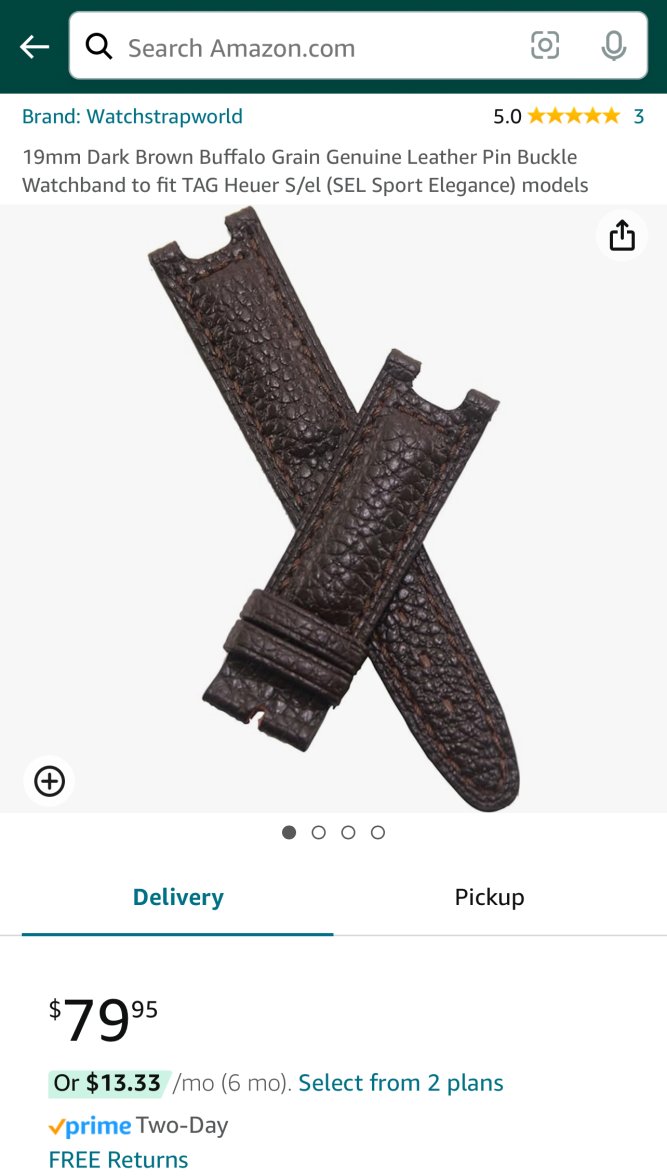Open Select from 2 plans link
Screen dimensions: 667x1176
(401, 1083)
